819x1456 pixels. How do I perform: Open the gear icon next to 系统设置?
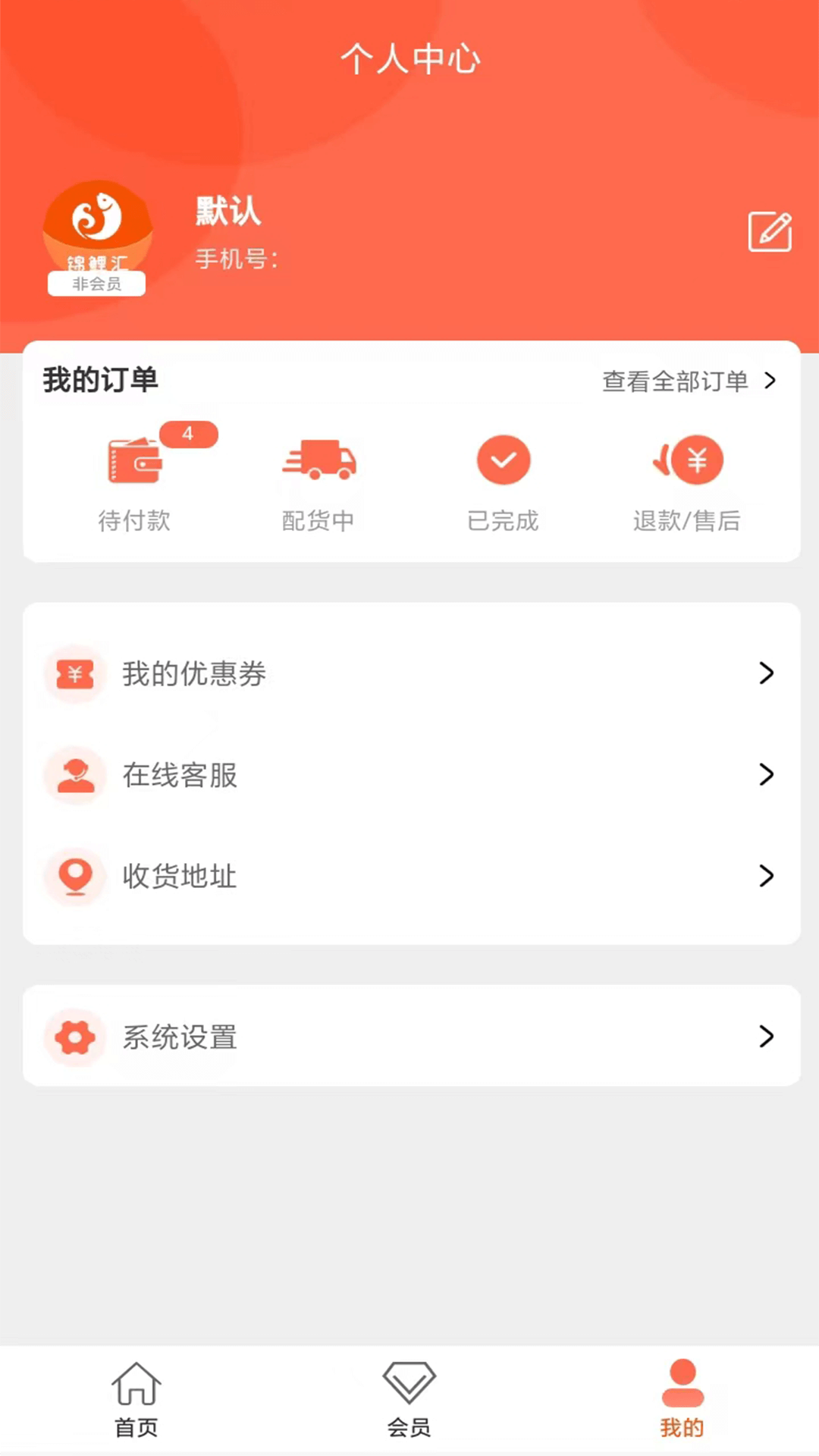tap(74, 1037)
